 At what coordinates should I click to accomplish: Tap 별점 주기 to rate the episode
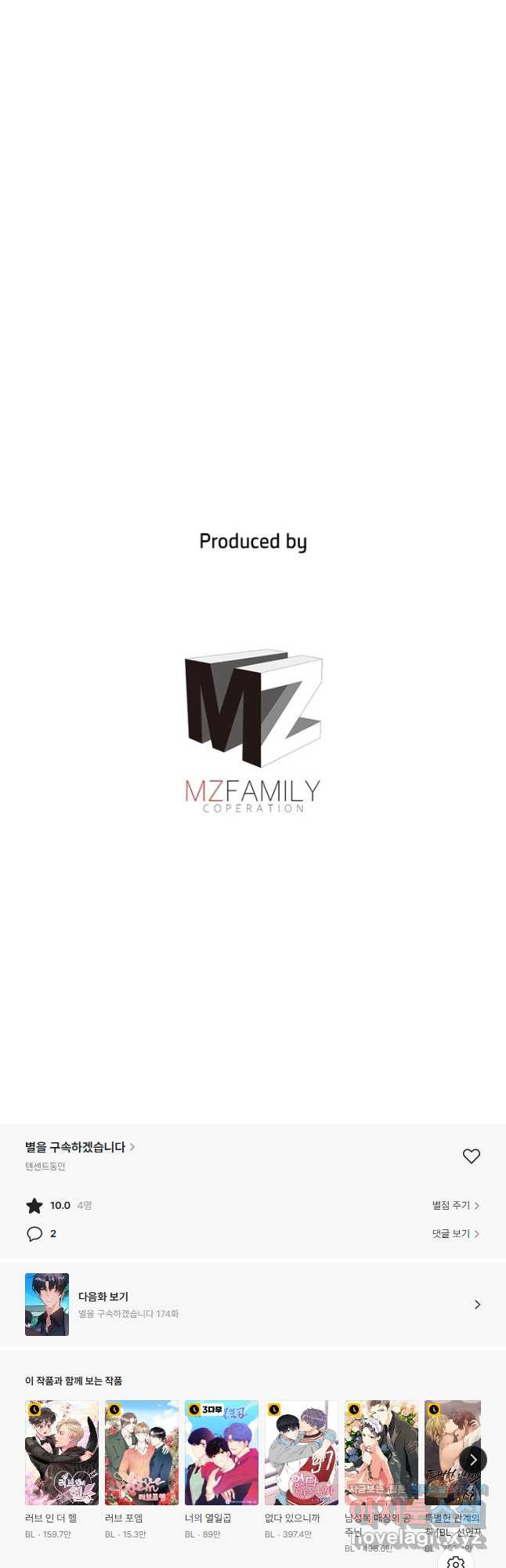455,1205
